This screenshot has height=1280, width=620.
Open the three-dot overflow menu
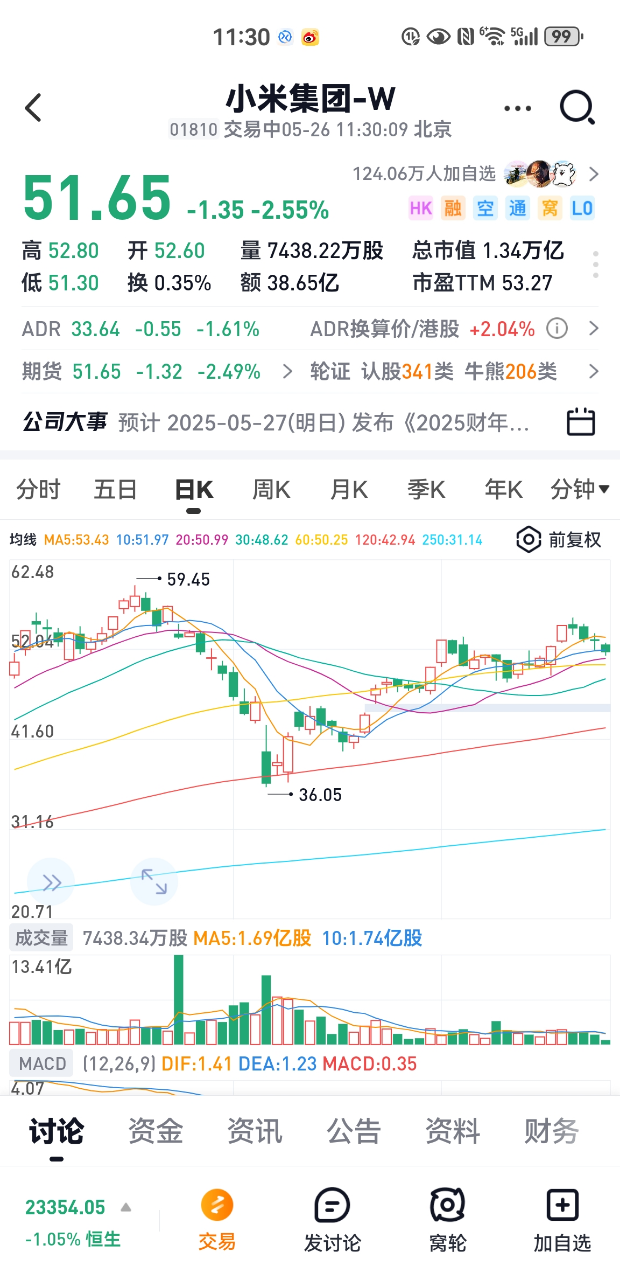517,108
